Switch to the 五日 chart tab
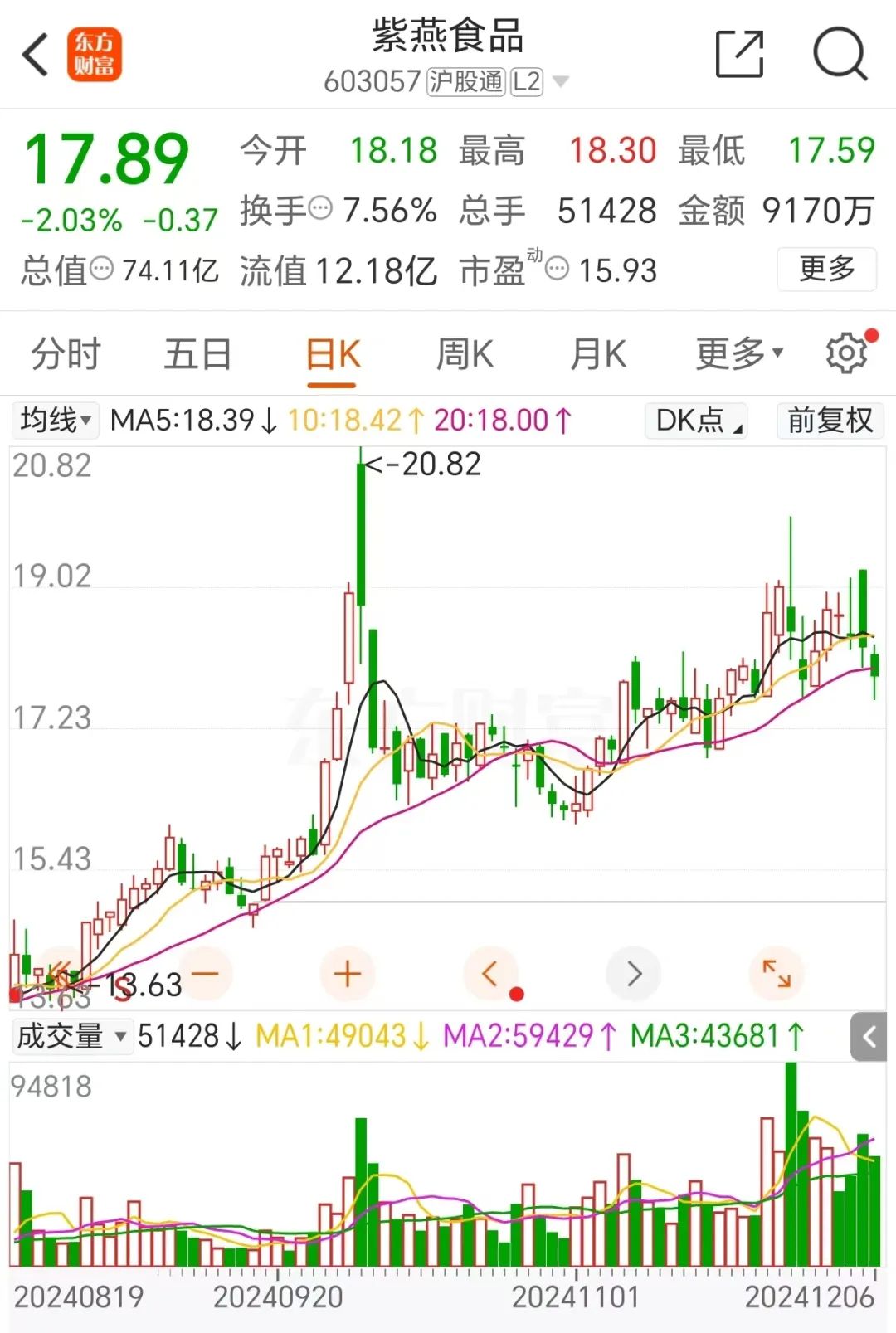 pyautogui.click(x=197, y=355)
